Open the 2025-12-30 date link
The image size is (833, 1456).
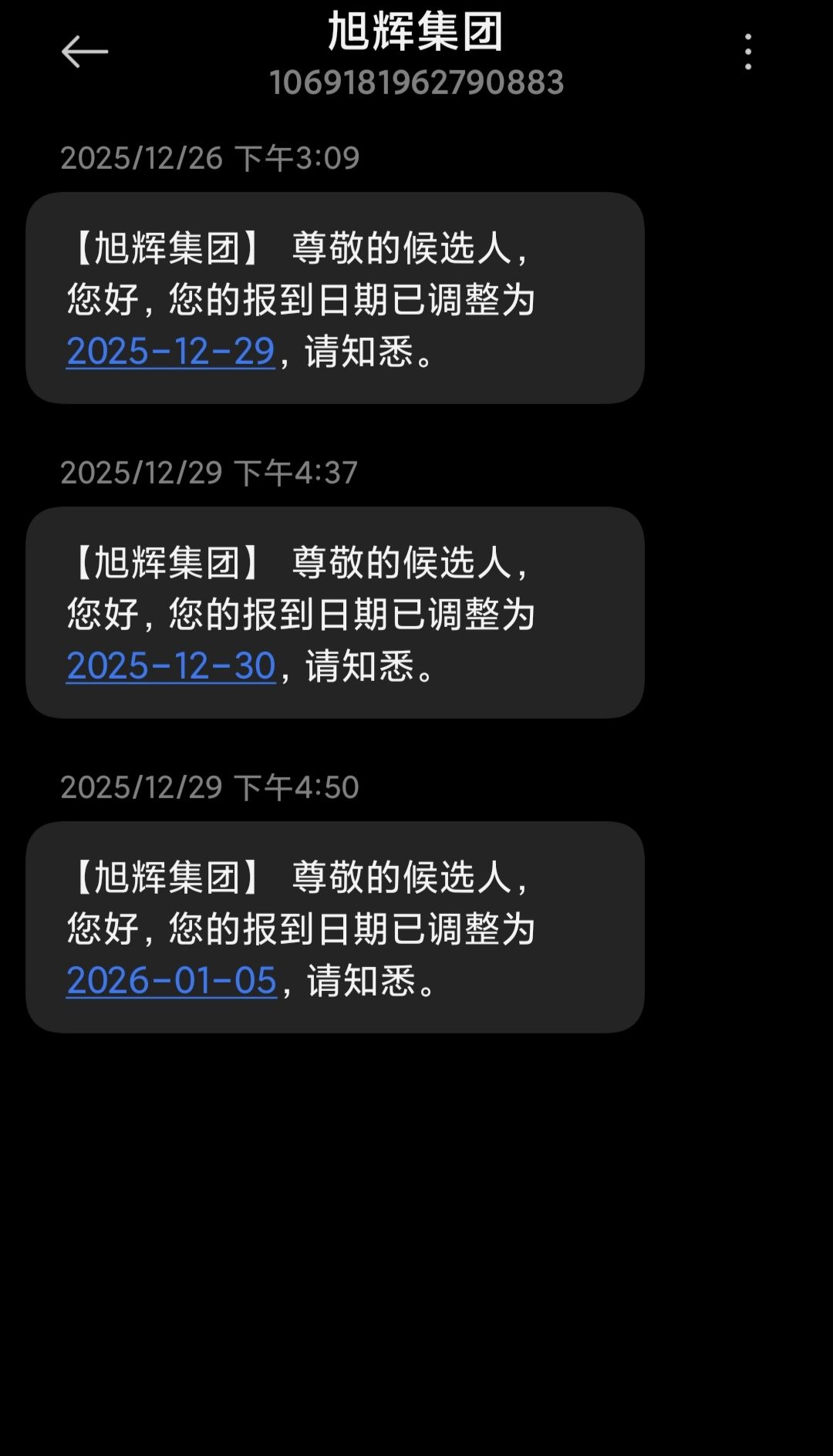170,666
